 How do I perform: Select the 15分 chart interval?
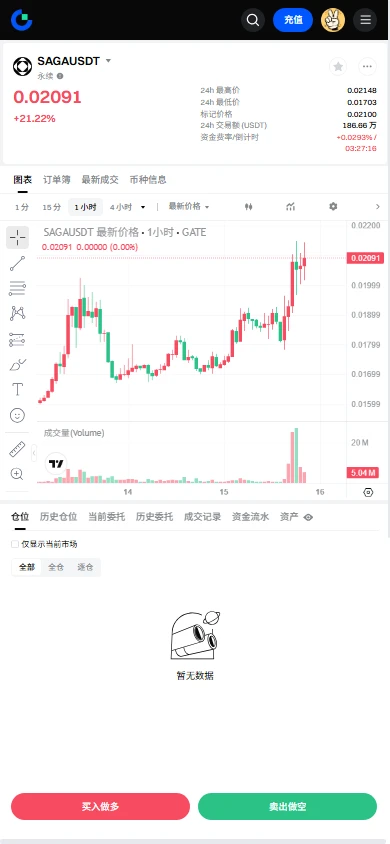(52, 207)
